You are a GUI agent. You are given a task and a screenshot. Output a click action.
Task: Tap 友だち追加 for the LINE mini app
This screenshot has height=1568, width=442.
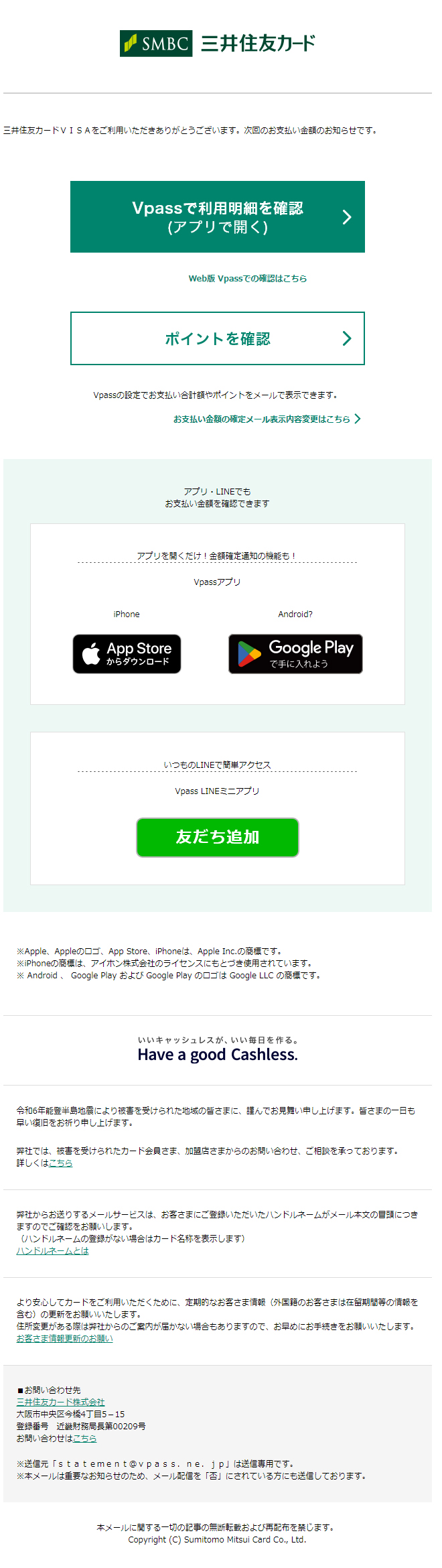coord(217,837)
